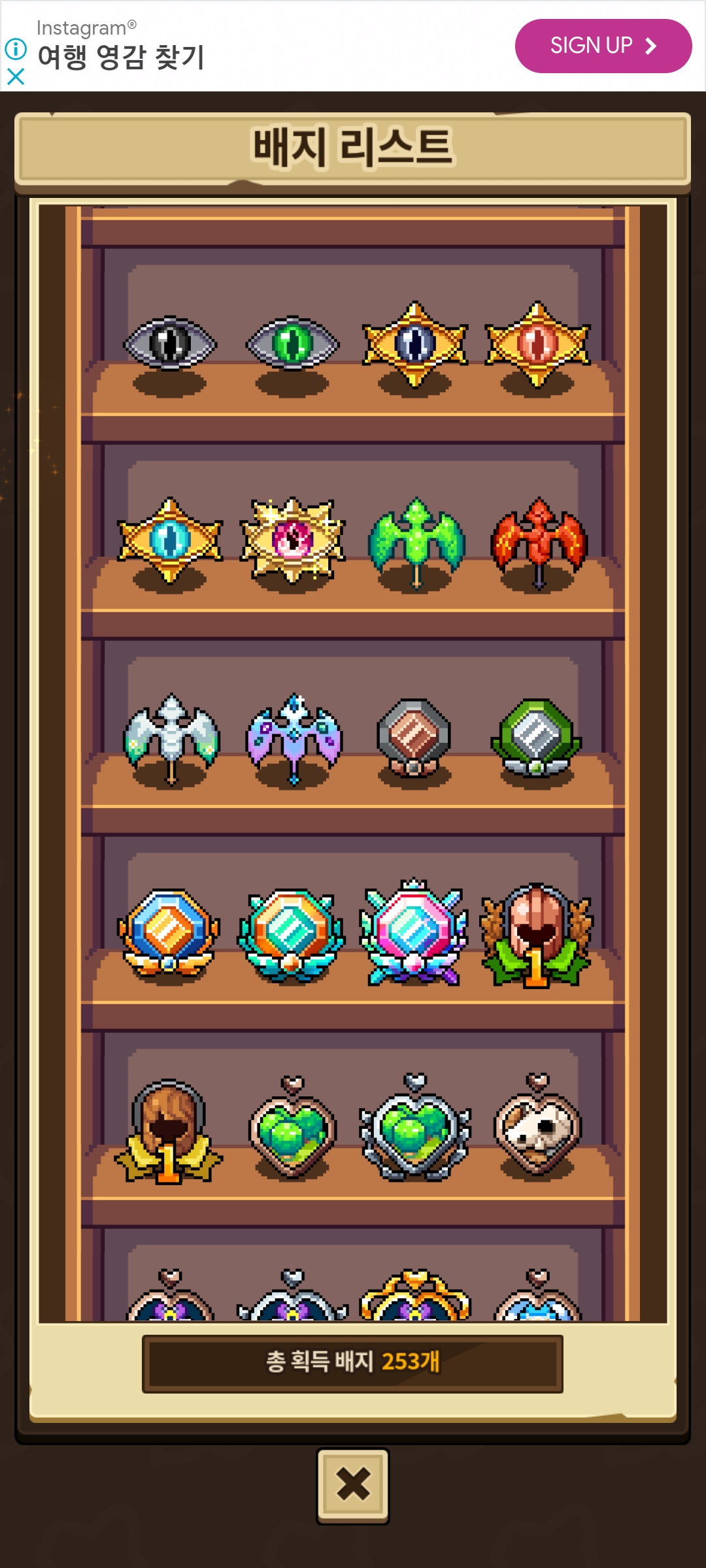Select the pink crystal crowned badge
This screenshot has height=1568, width=706.
pos(414,932)
